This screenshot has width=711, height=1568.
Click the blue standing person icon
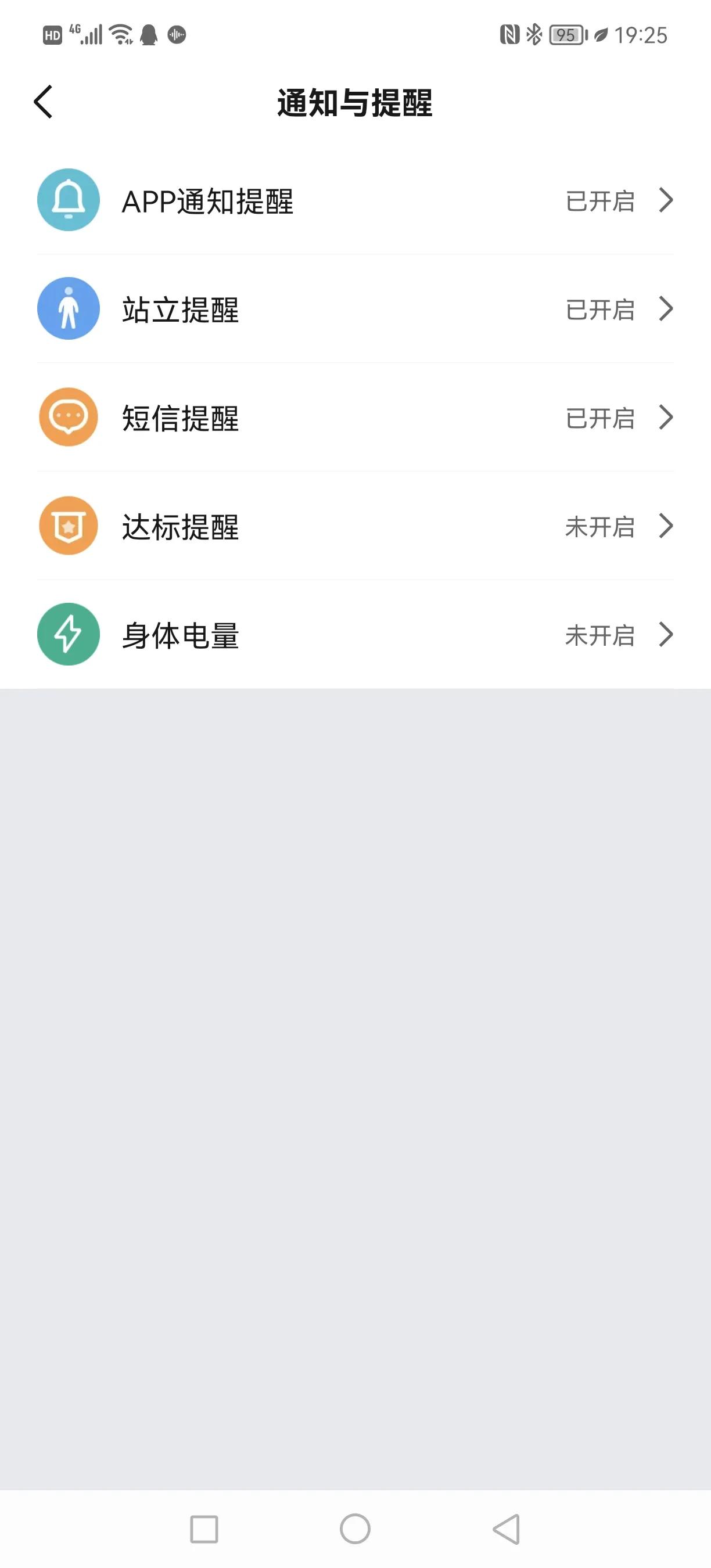pyautogui.click(x=68, y=308)
